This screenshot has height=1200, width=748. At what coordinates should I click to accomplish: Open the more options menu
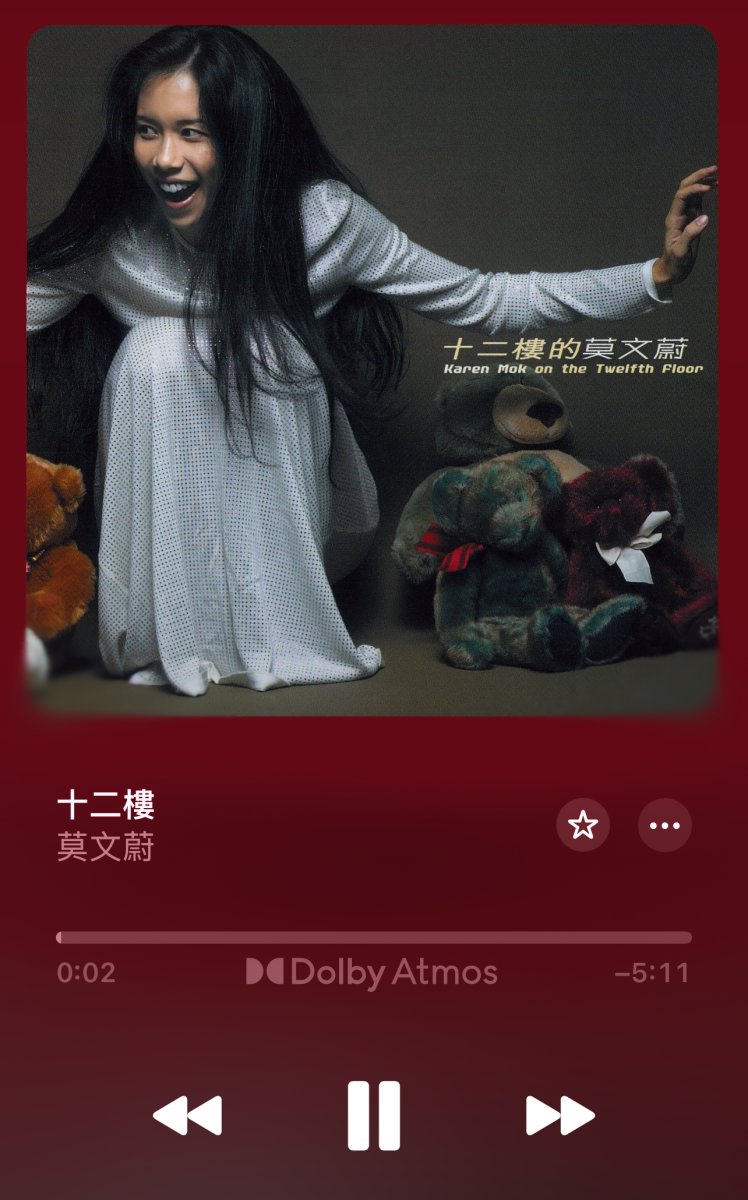[665, 825]
